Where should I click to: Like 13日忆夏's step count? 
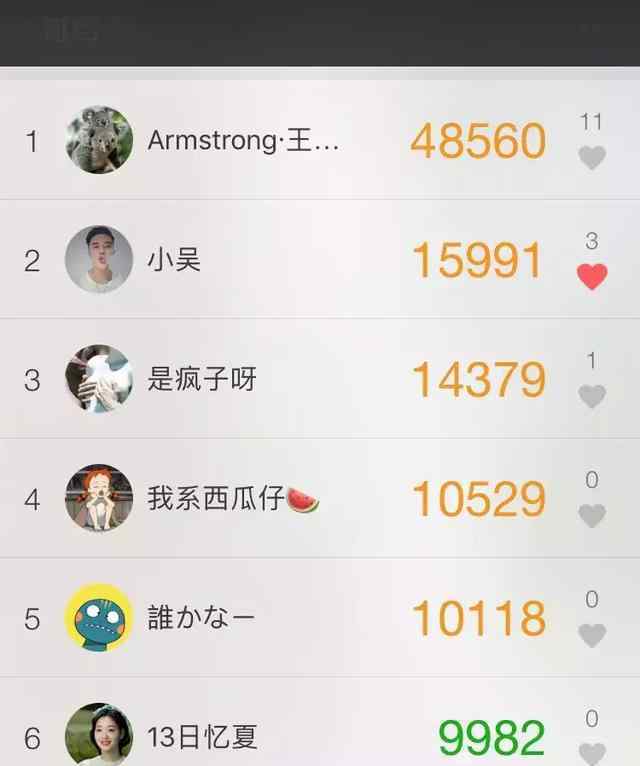pyautogui.click(x=592, y=752)
